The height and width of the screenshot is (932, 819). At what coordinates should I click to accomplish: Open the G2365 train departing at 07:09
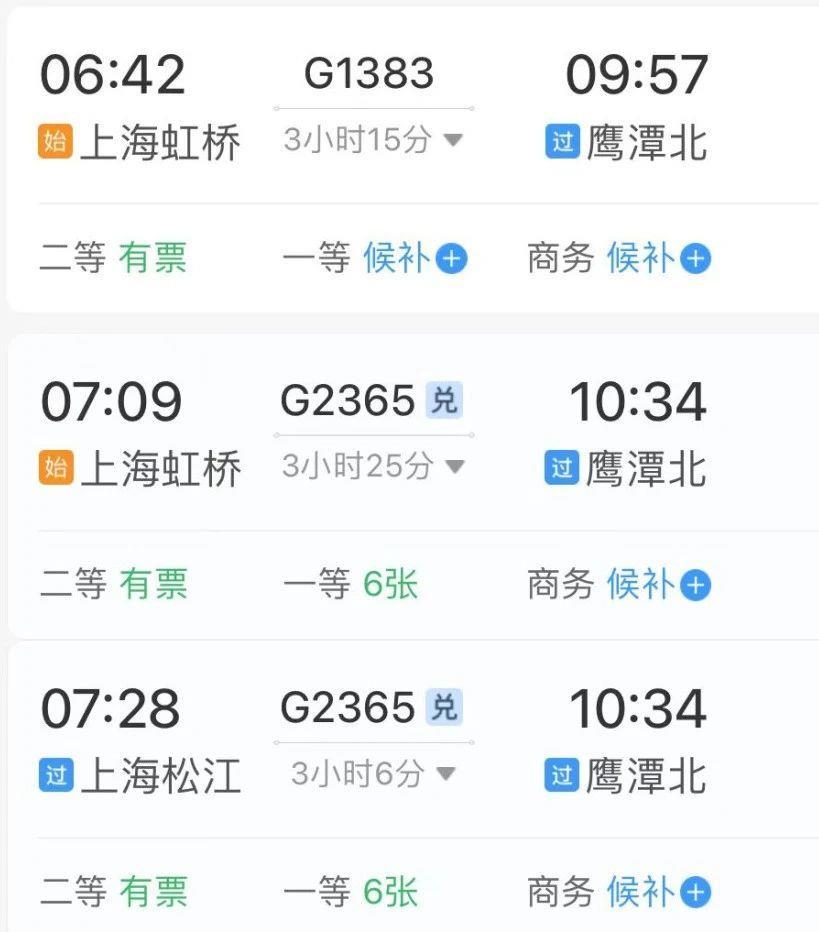pyautogui.click(x=348, y=402)
